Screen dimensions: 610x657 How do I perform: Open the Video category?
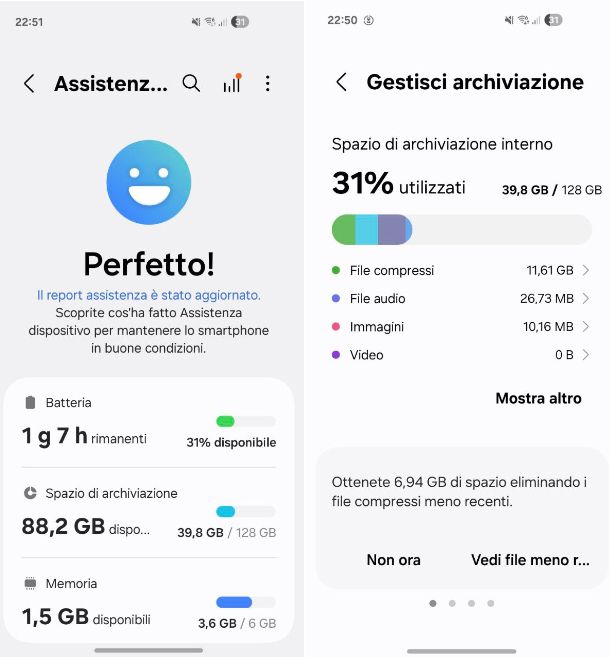[460, 354]
